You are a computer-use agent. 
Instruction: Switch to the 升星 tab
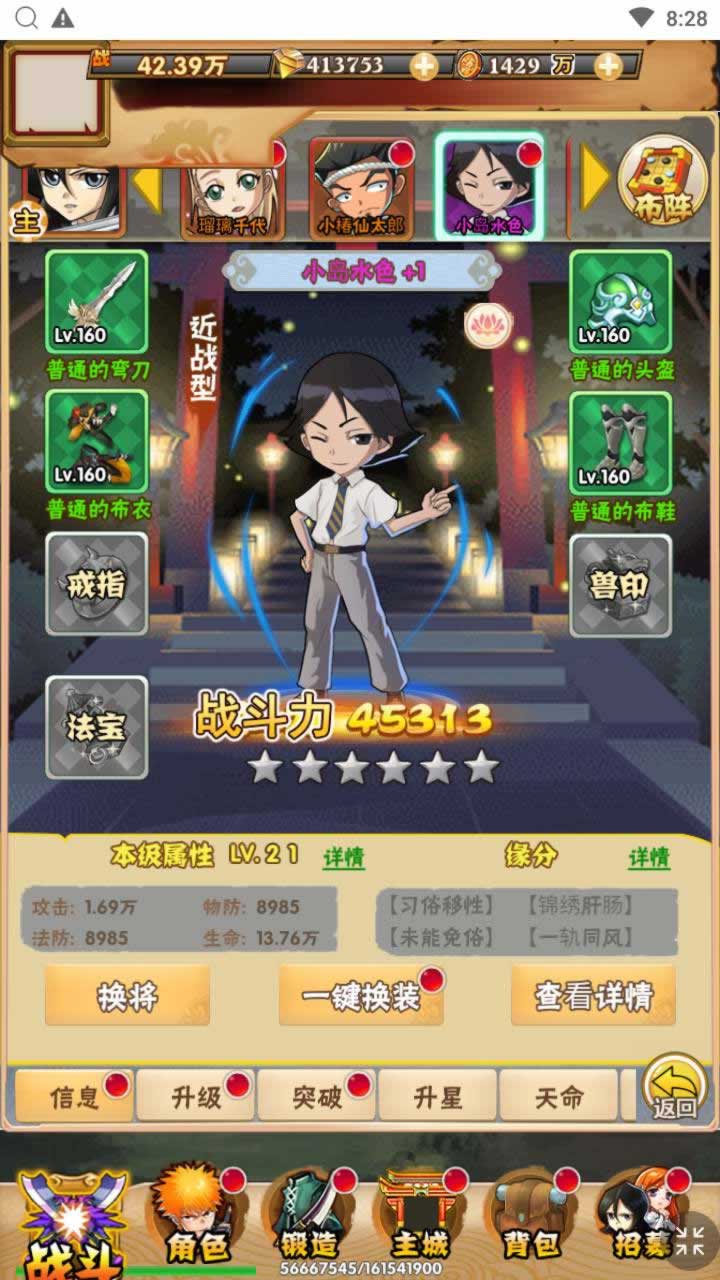[438, 1097]
